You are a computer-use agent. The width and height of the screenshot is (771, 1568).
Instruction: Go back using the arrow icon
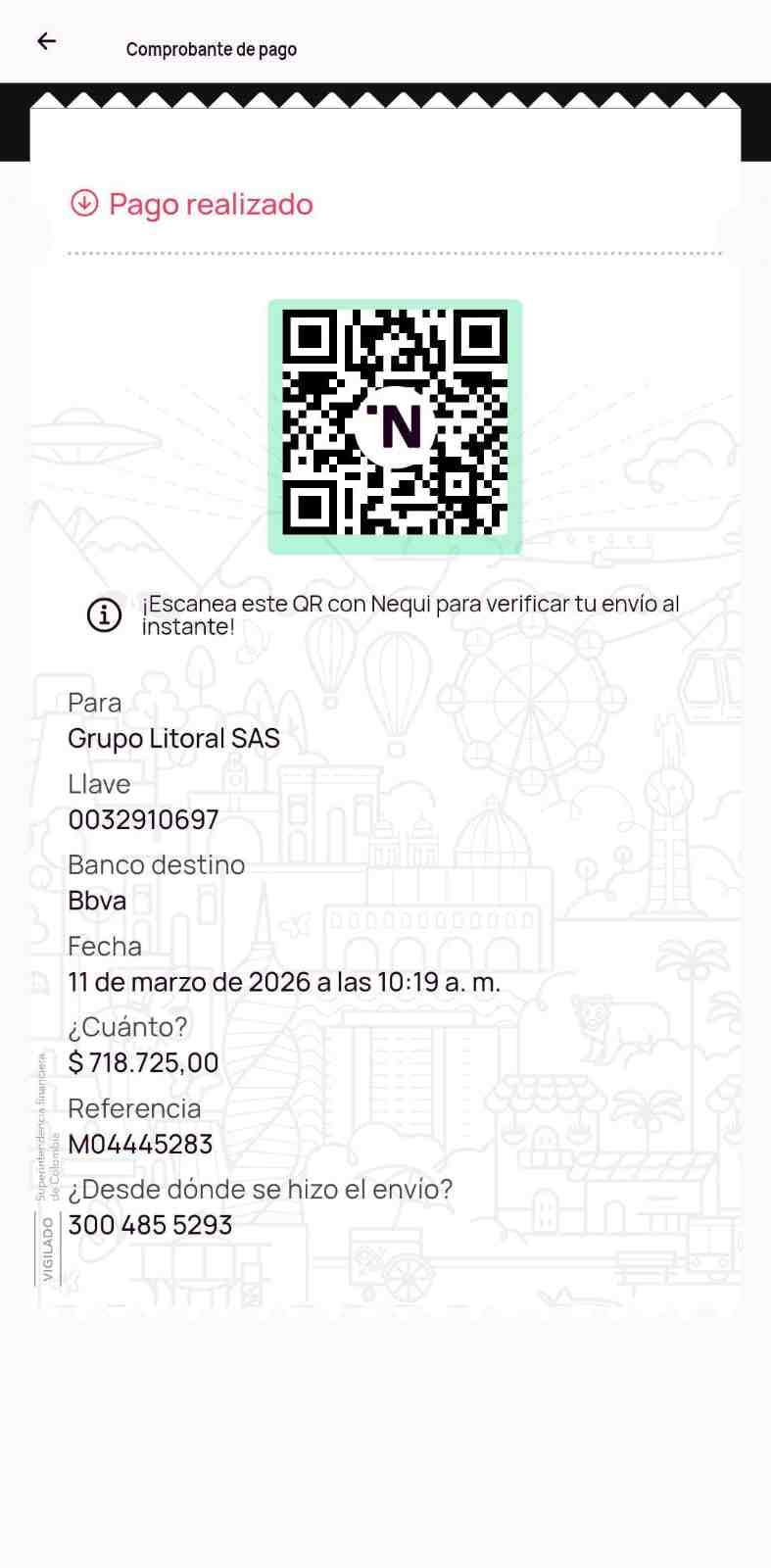point(46,41)
